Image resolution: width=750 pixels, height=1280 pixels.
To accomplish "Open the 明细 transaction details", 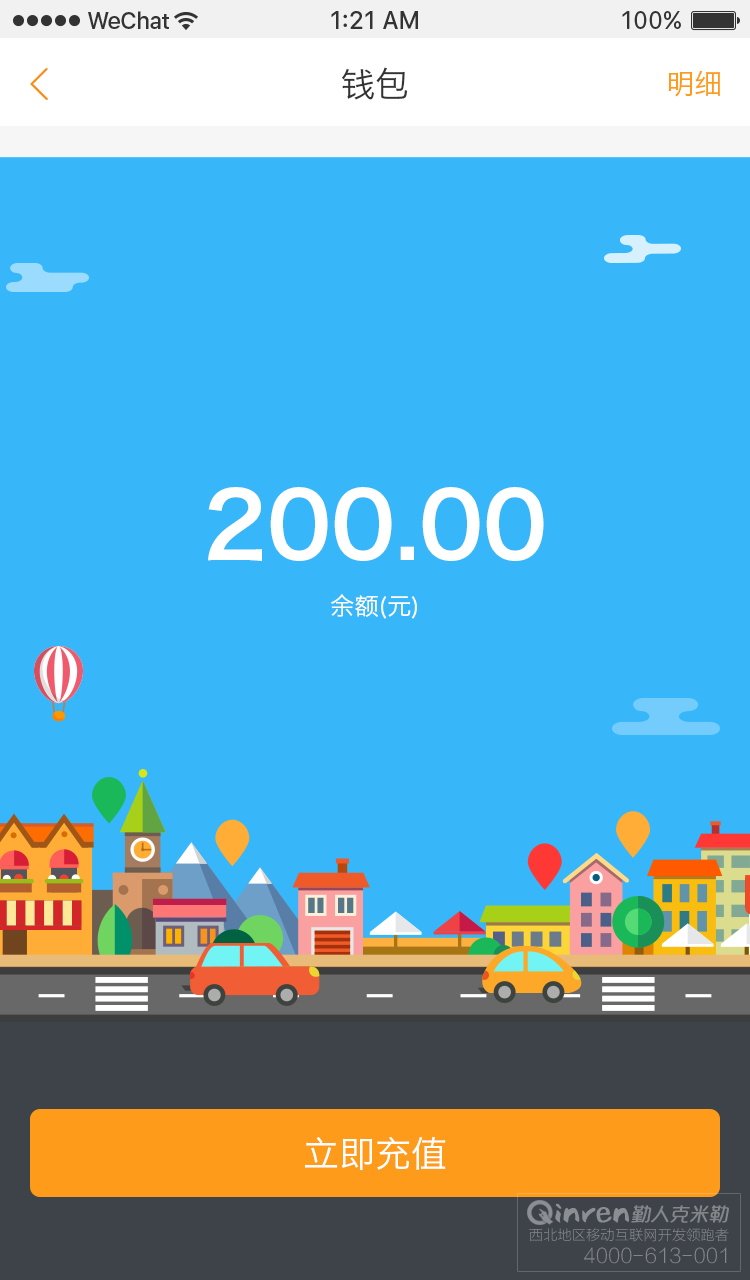I will click(x=694, y=84).
